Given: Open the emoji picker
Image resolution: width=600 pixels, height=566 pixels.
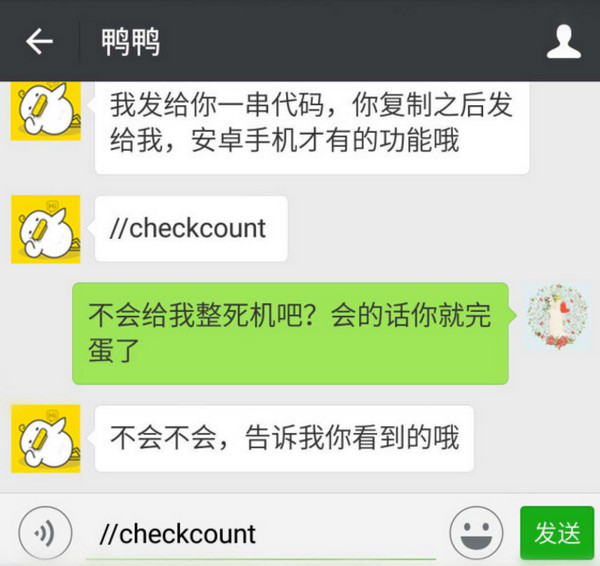Looking at the screenshot, I should [476, 532].
